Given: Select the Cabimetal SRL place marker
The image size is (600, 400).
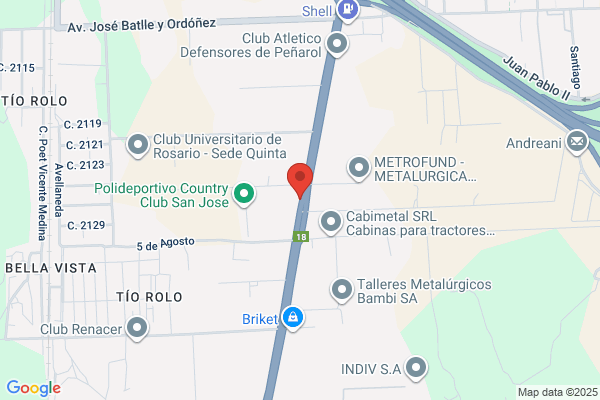Looking at the screenshot, I should 331,221.
